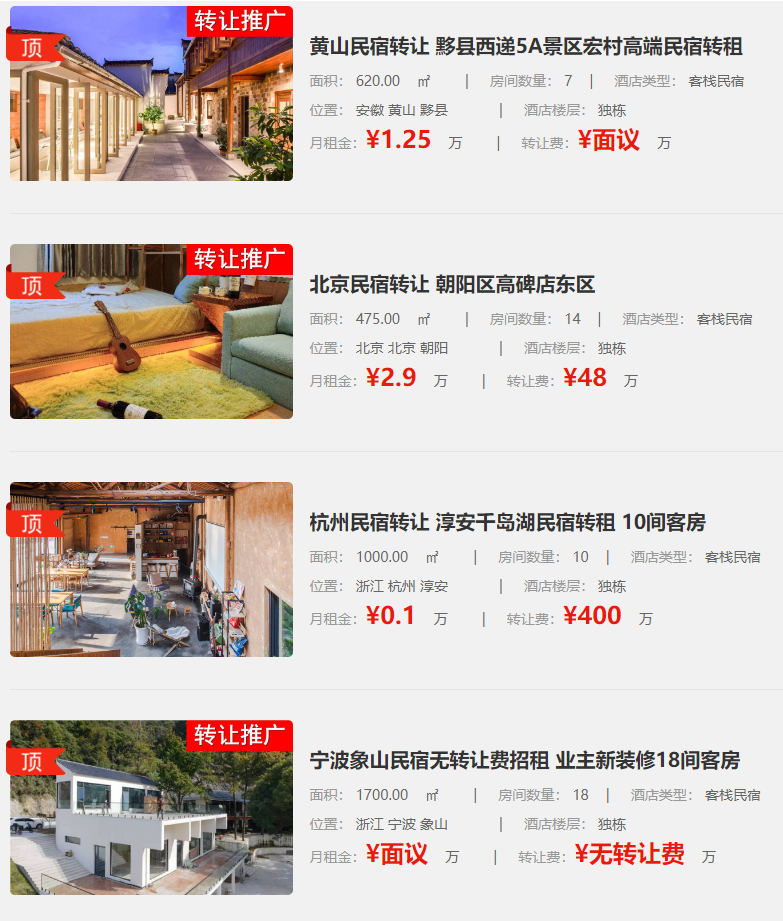
Task: Open the 黄山民宿转让 黟县西递 listing title
Action: coord(525,47)
